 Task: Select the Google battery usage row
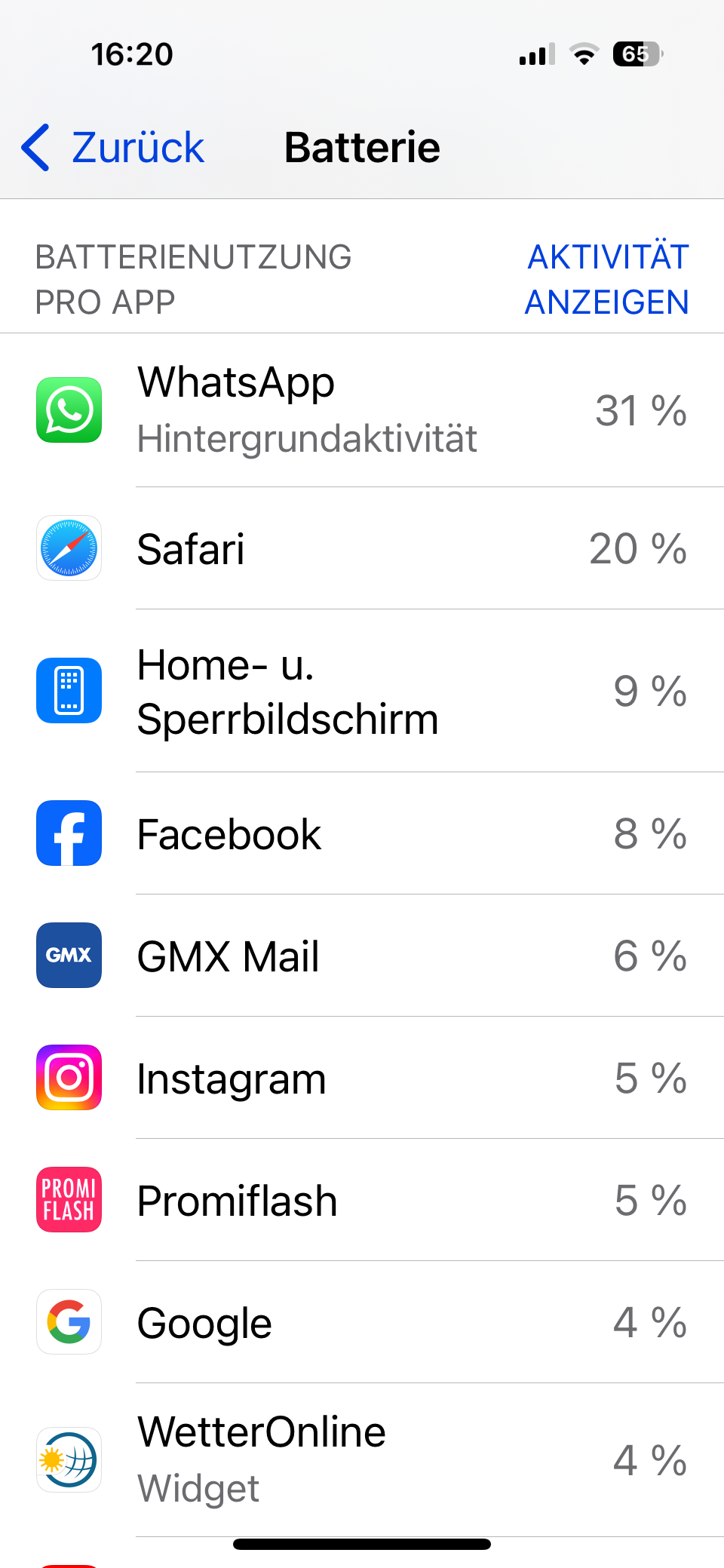[x=362, y=1322]
